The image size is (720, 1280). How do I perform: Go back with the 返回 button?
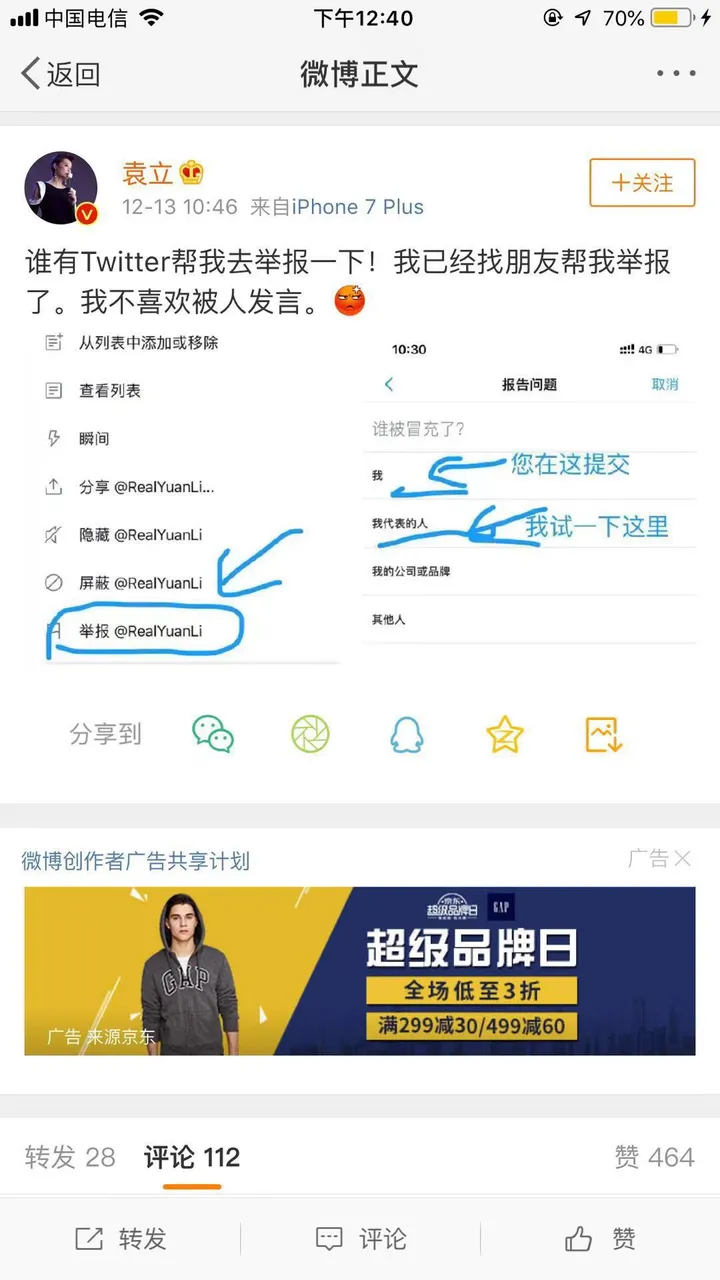pyautogui.click(x=61, y=74)
